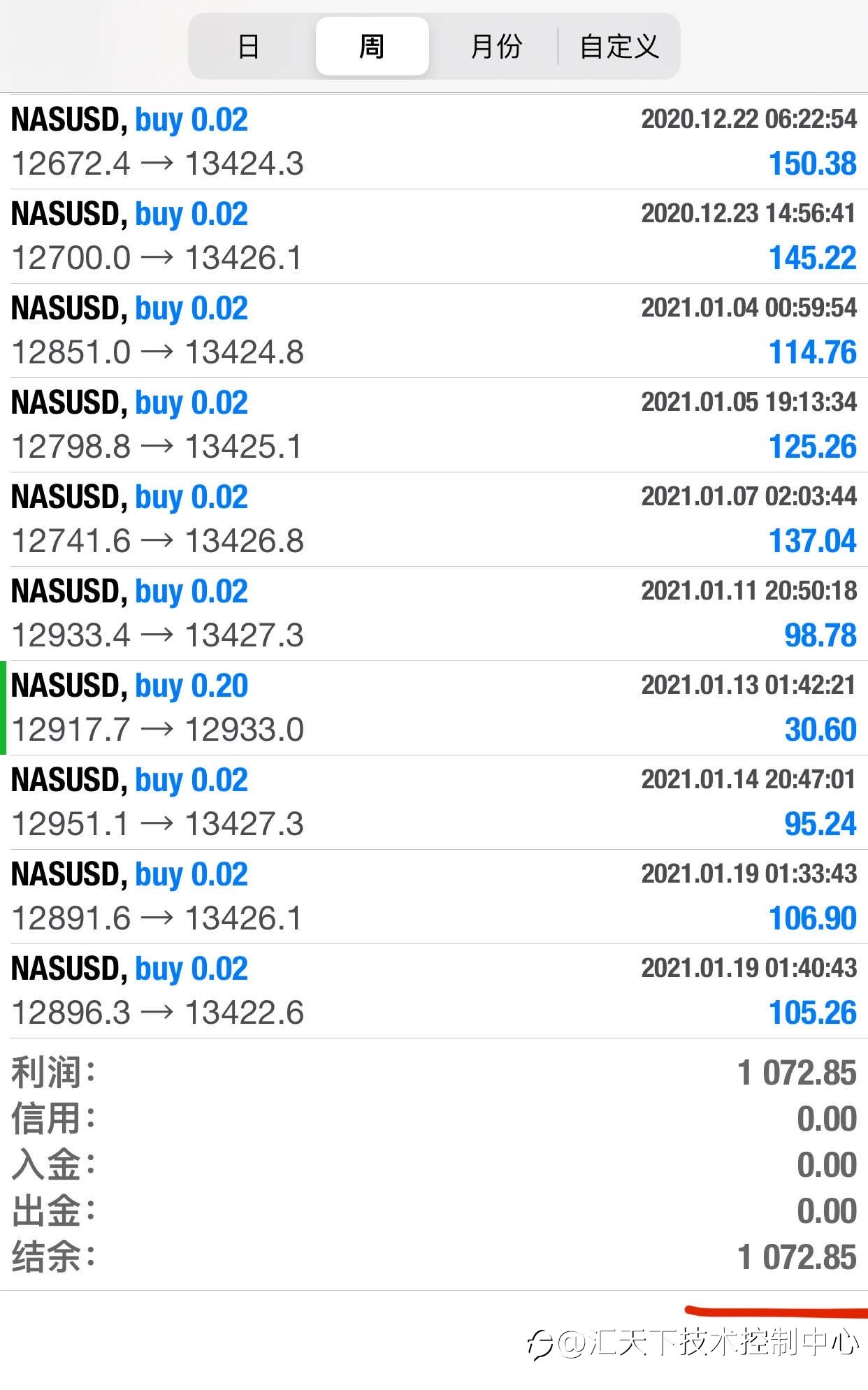Expand the buy 0.20 trade row
868x1390 pixels.
pos(434,708)
